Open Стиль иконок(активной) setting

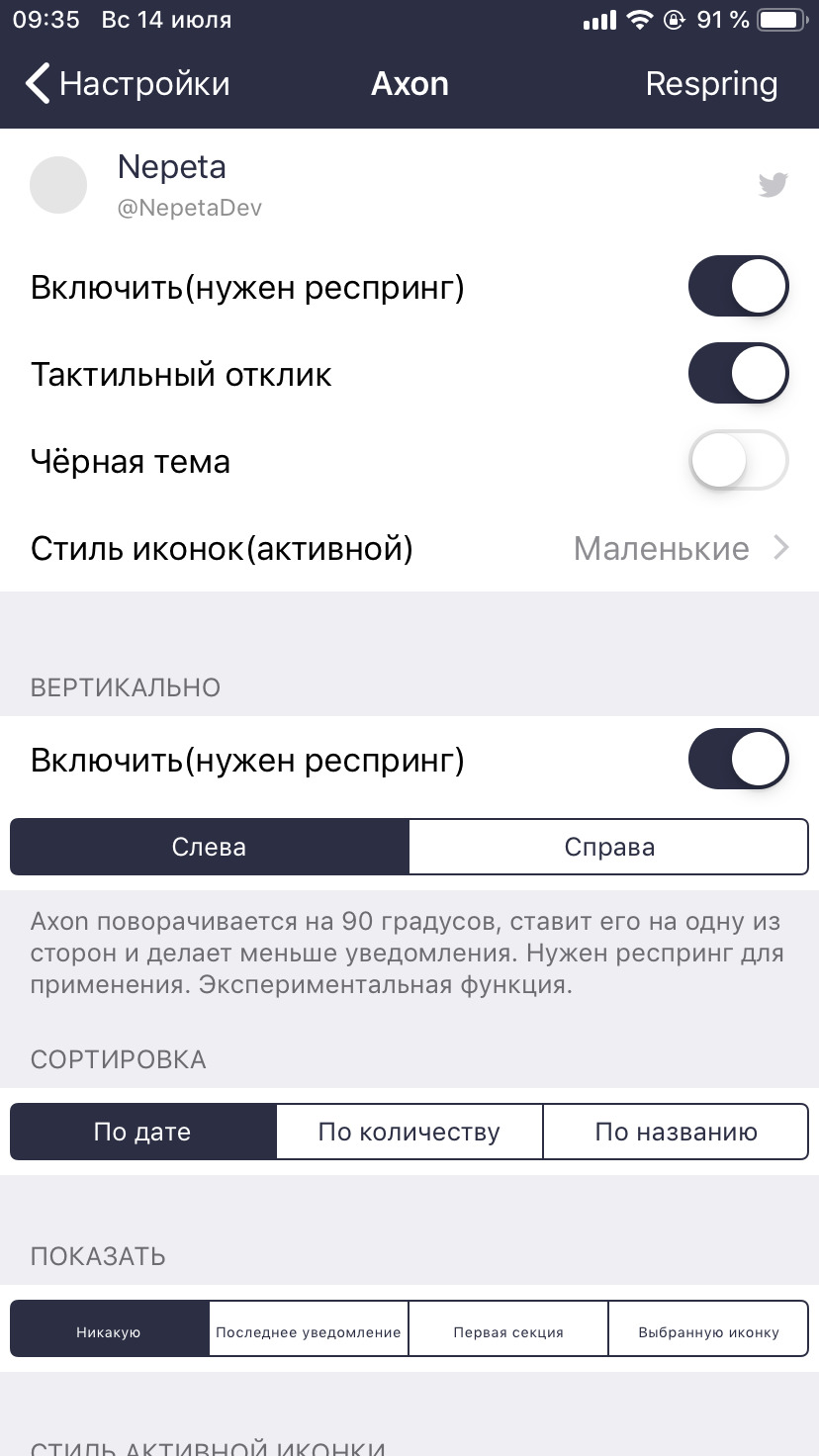click(409, 548)
